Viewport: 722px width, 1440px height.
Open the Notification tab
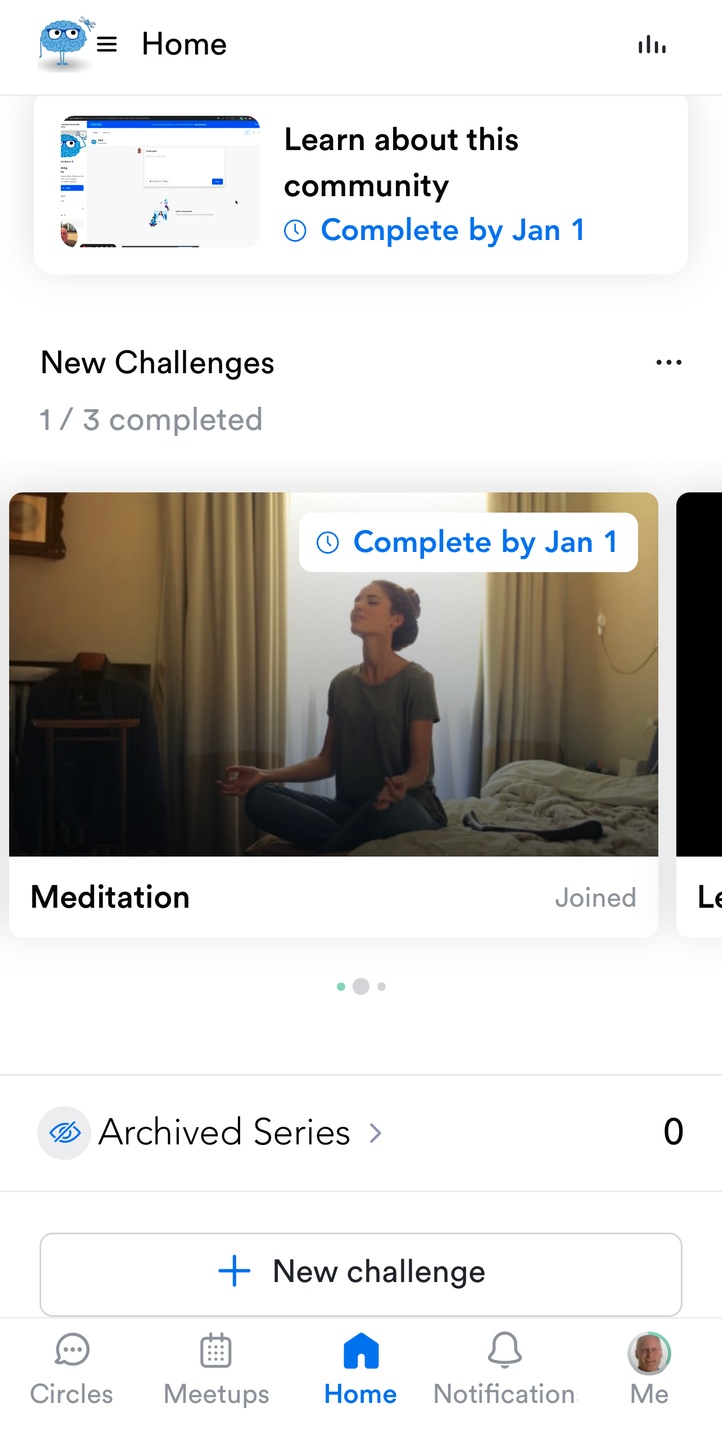tap(504, 1370)
